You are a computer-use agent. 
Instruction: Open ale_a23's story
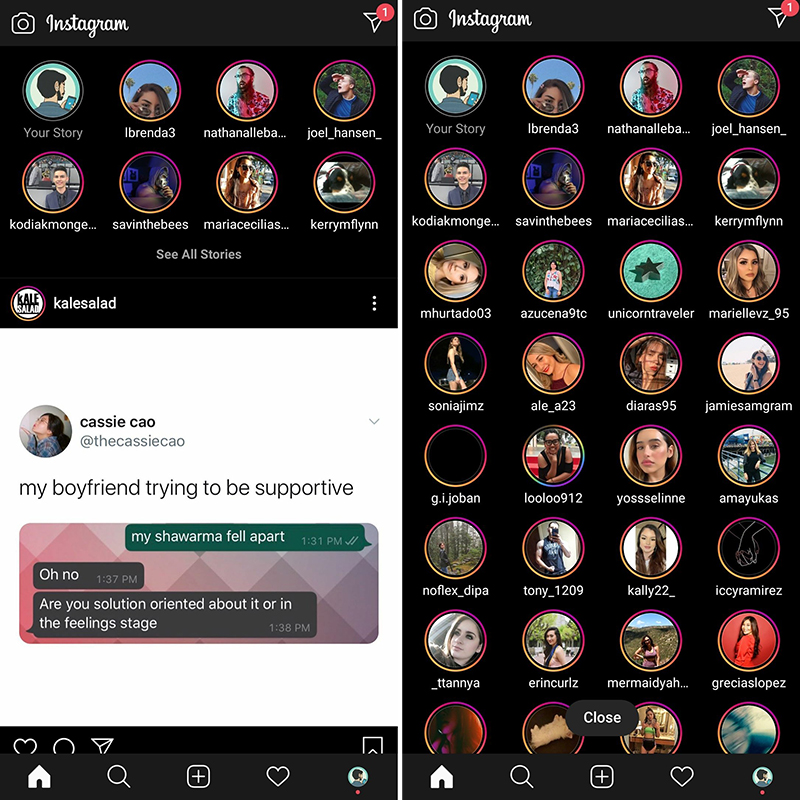pyautogui.click(x=554, y=364)
